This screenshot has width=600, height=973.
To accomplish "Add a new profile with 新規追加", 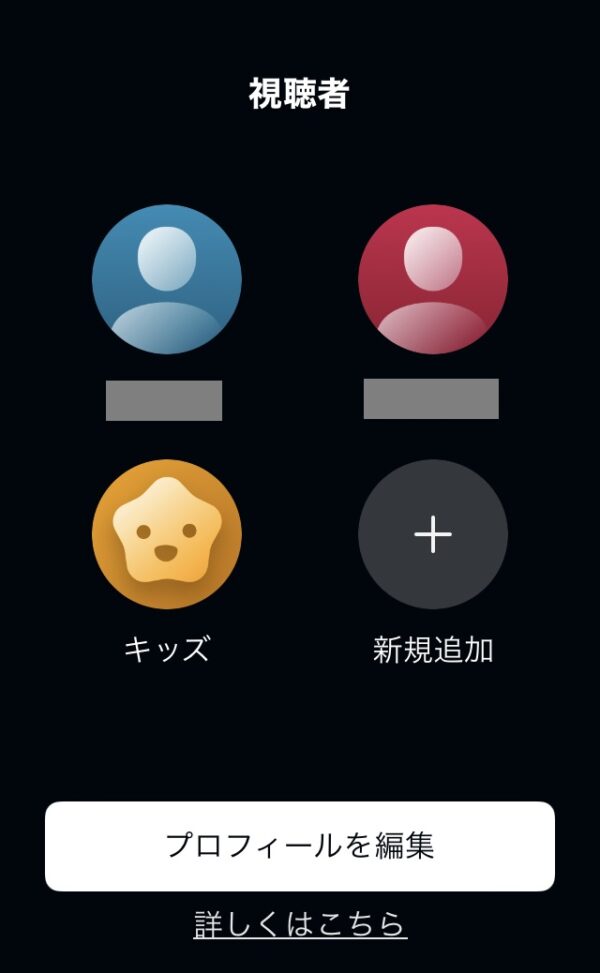I will 432,534.
